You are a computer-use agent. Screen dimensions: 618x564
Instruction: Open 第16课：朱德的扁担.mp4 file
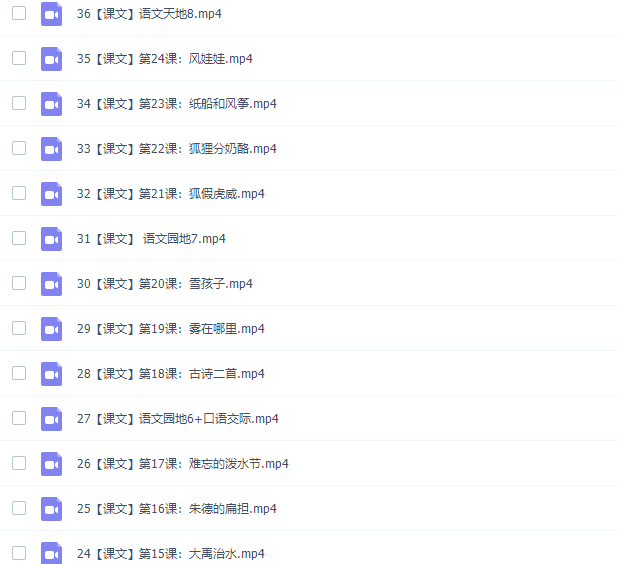tap(177, 509)
